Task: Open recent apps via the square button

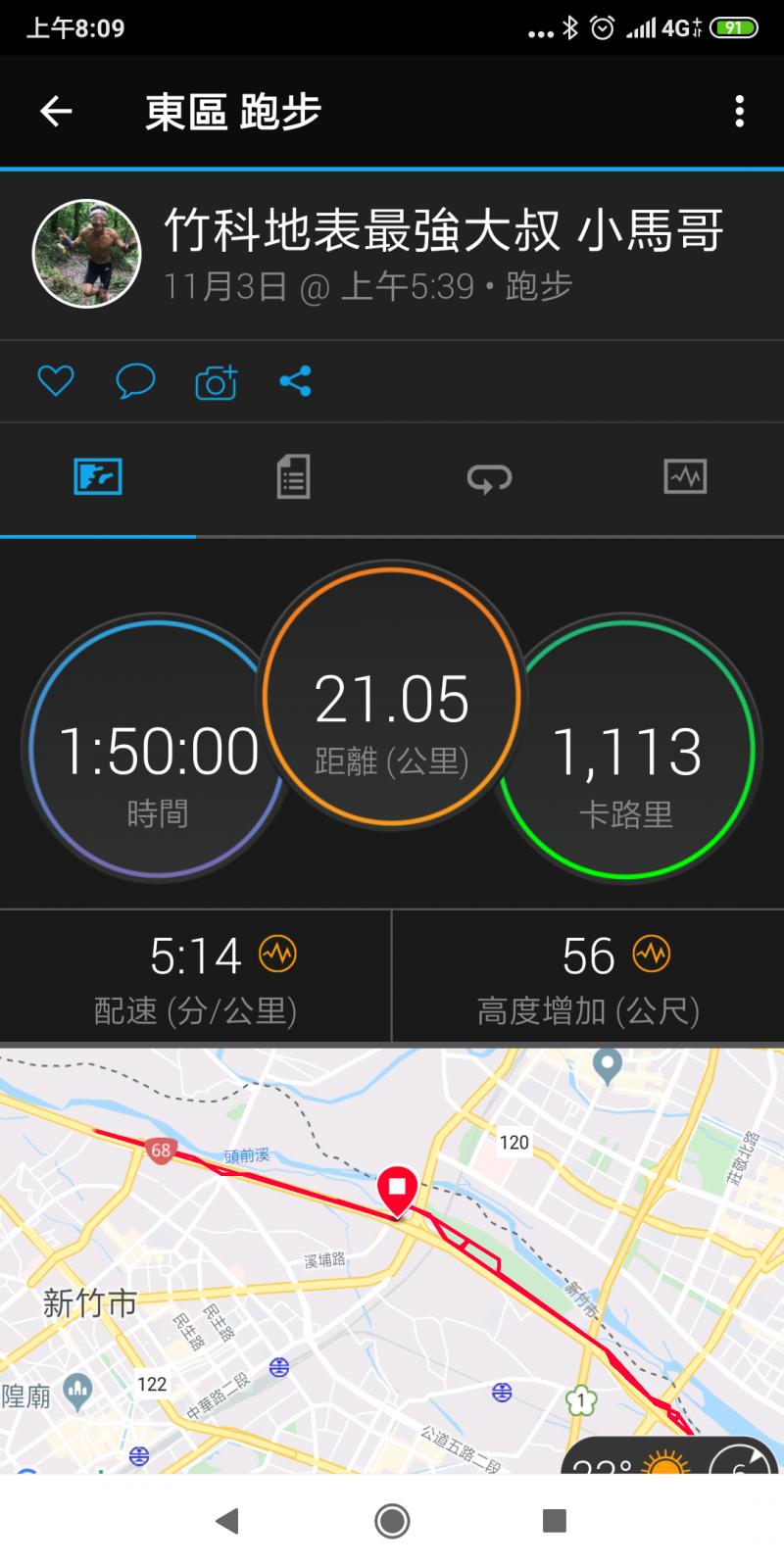Action: (555, 1521)
